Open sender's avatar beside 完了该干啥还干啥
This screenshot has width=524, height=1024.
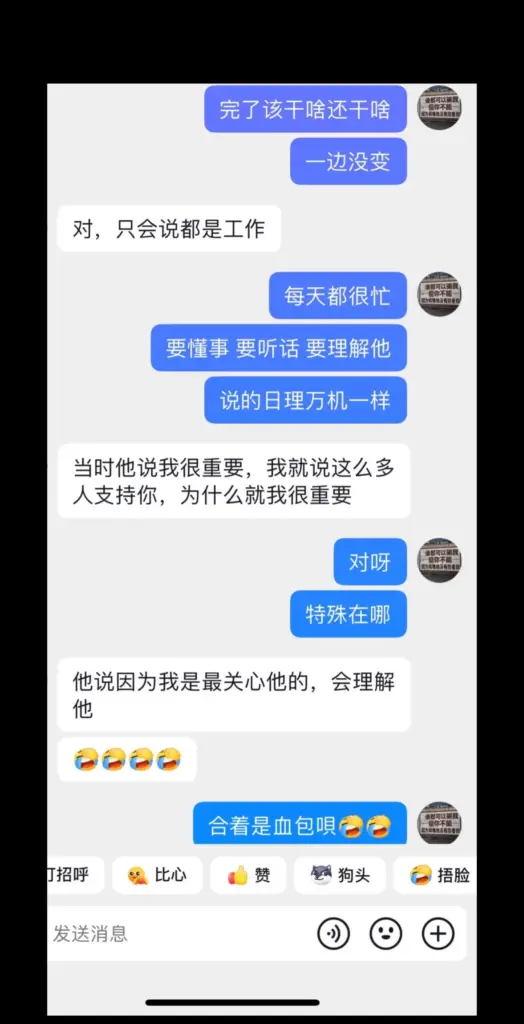(440, 108)
